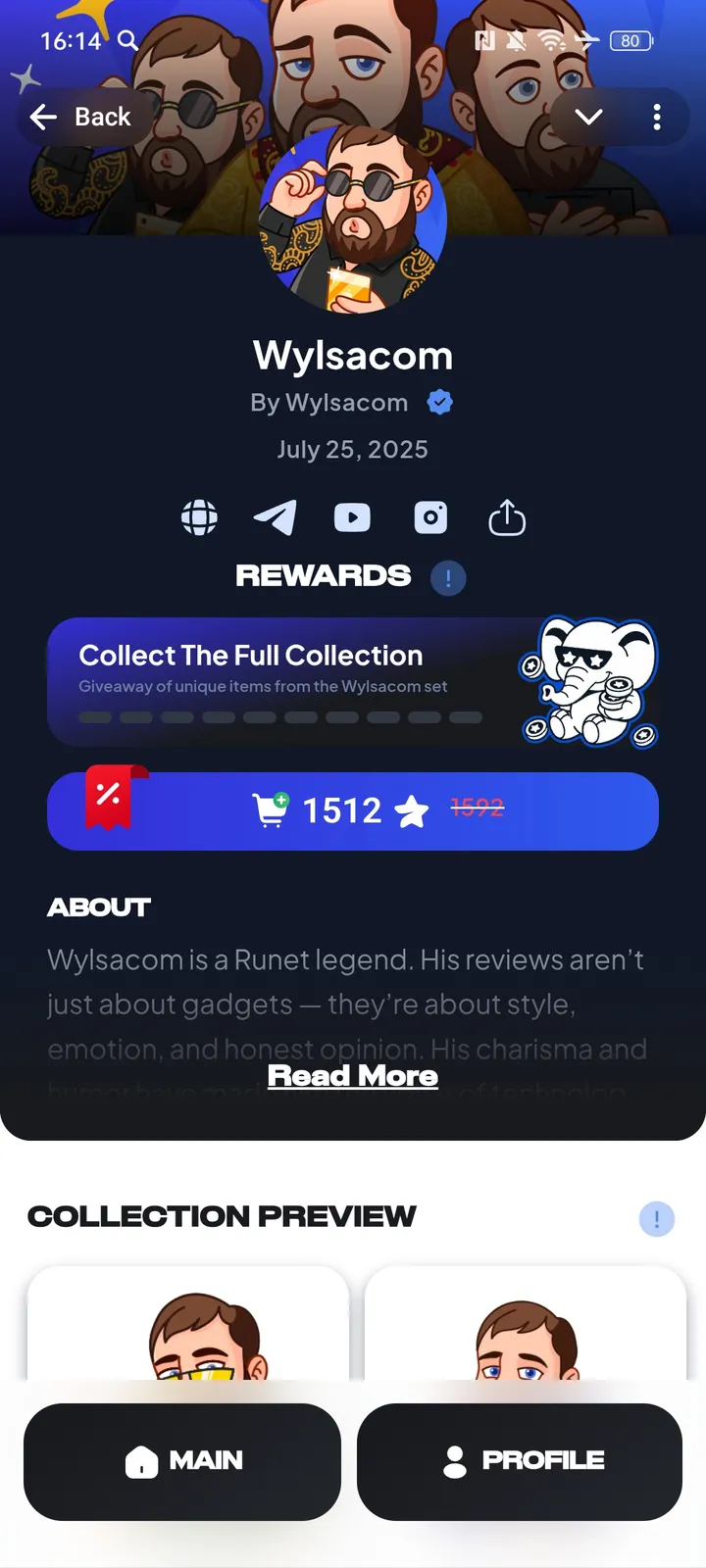Open Wylsacom's Telegram channel icon

click(275, 517)
